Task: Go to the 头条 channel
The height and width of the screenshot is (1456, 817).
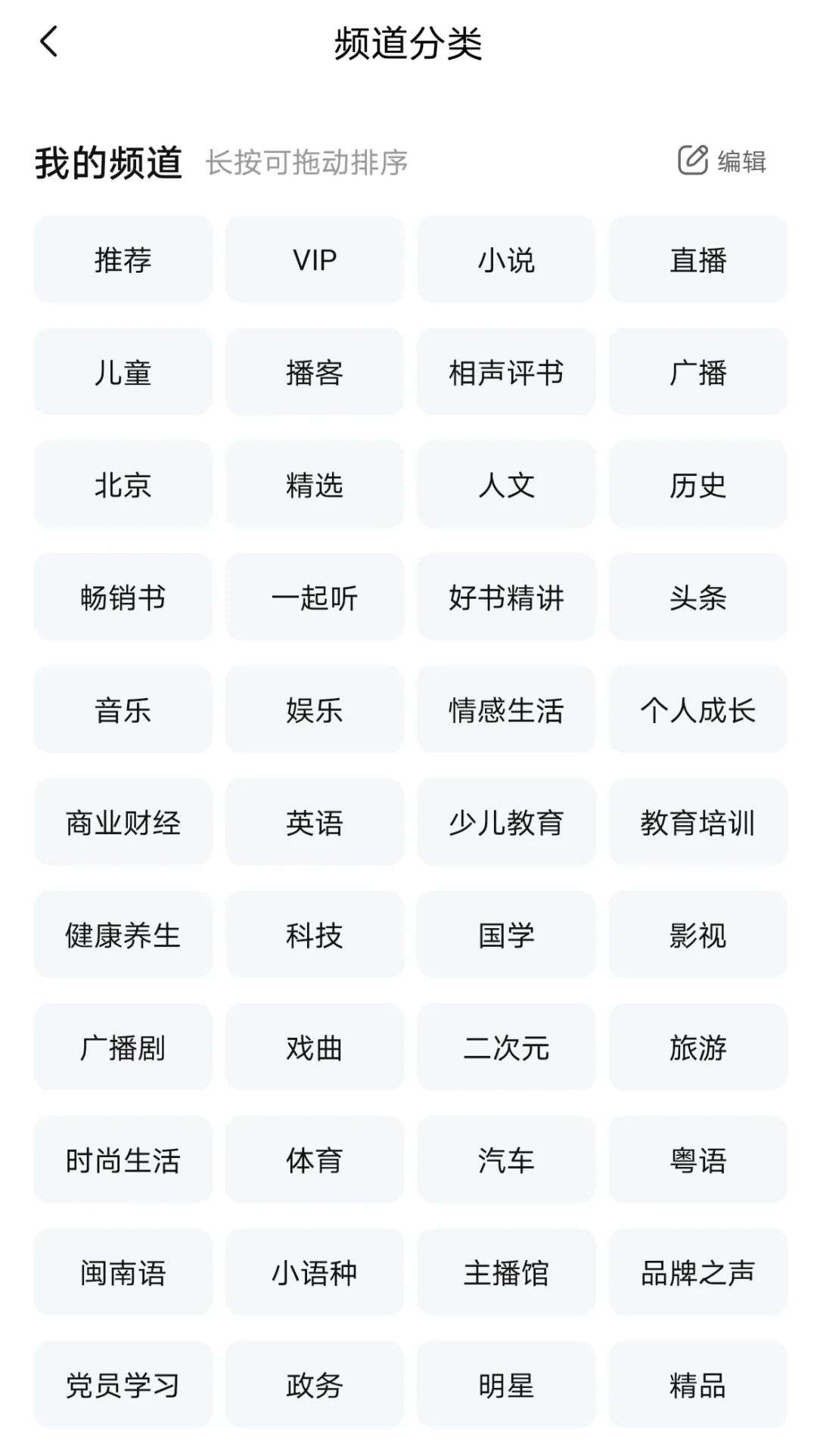Action: [697, 598]
